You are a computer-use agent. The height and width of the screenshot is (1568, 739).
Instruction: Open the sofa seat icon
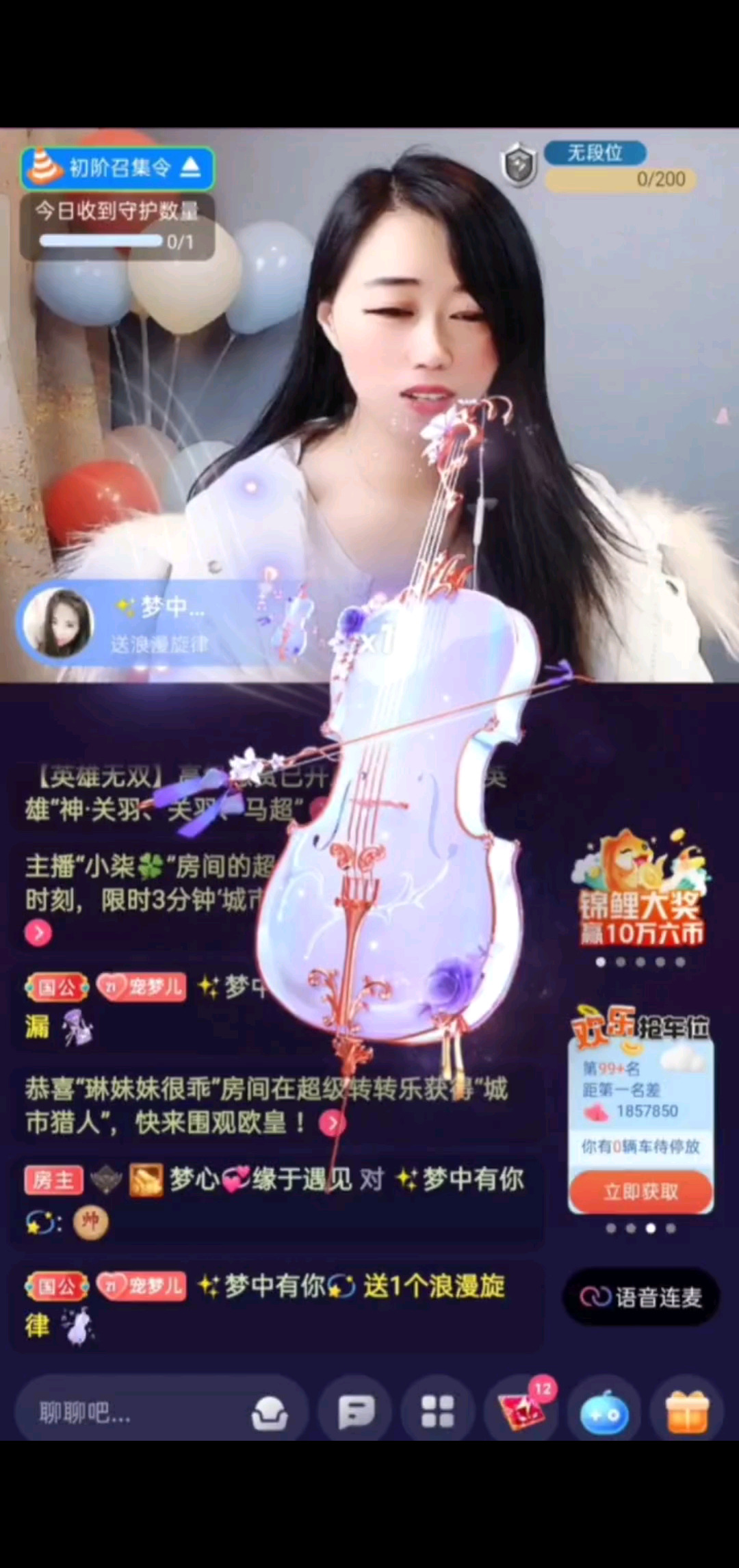click(270, 1413)
